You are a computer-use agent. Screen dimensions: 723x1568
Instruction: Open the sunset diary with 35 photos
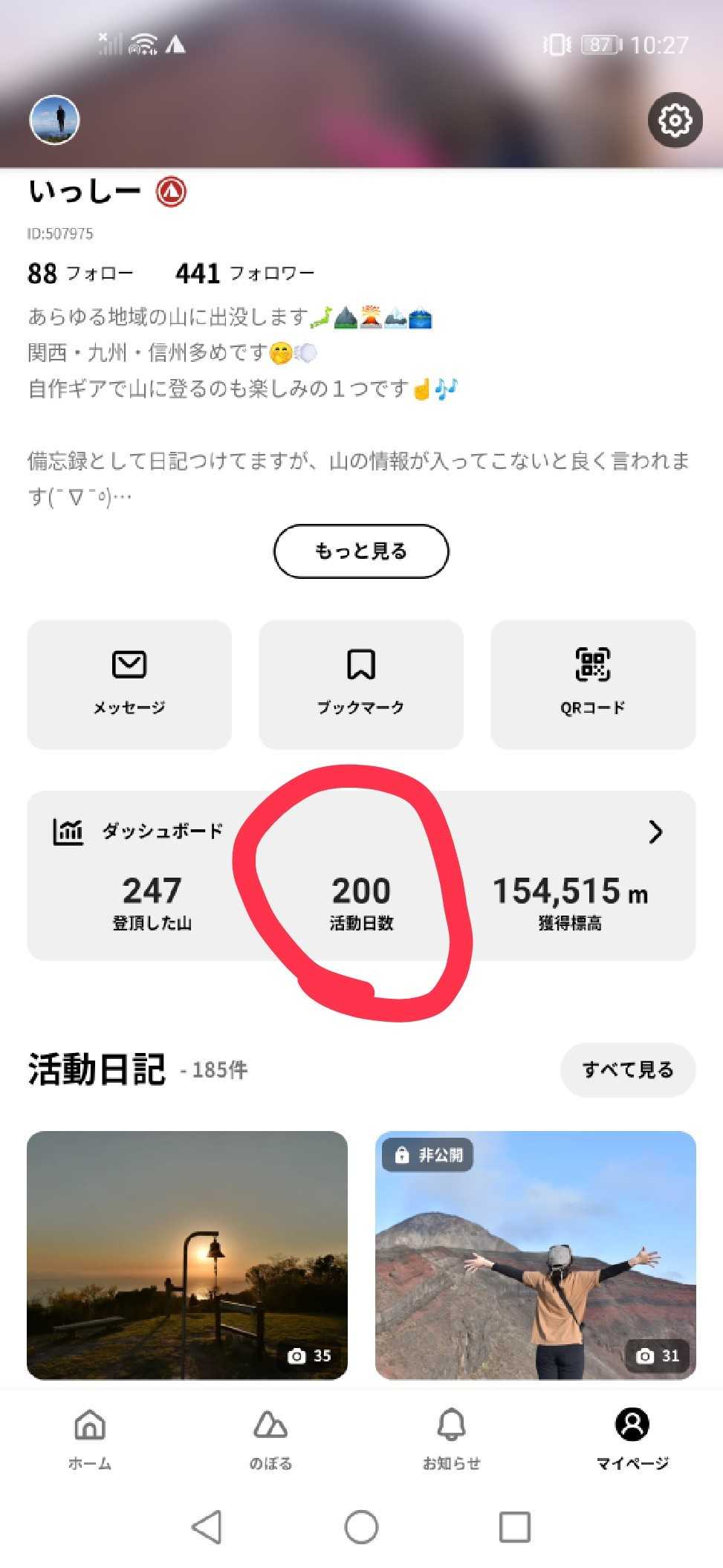point(187,1254)
